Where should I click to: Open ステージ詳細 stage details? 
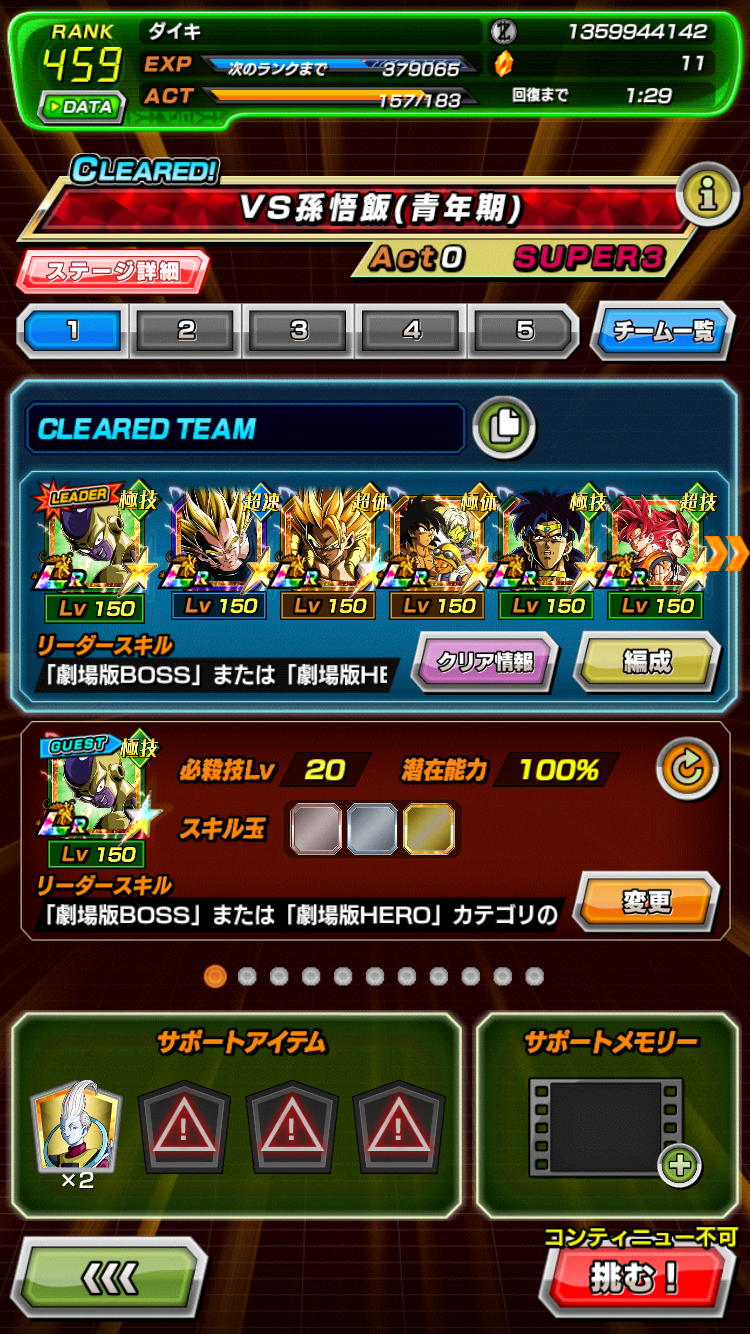click(113, 272)
